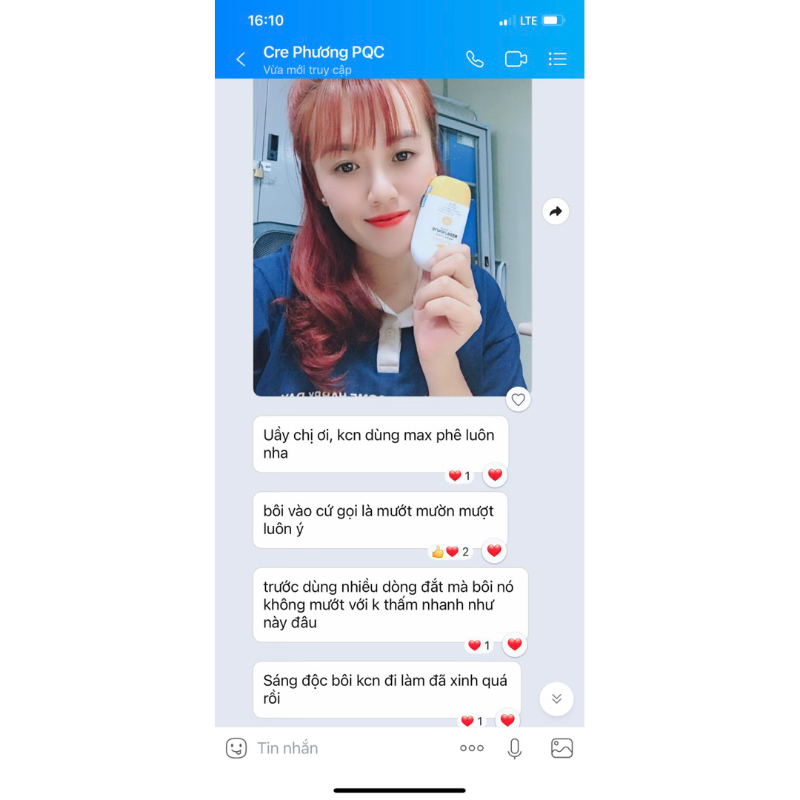800x800 pixels.
Task: Like the photo message with heart outline
Action: 518,400
